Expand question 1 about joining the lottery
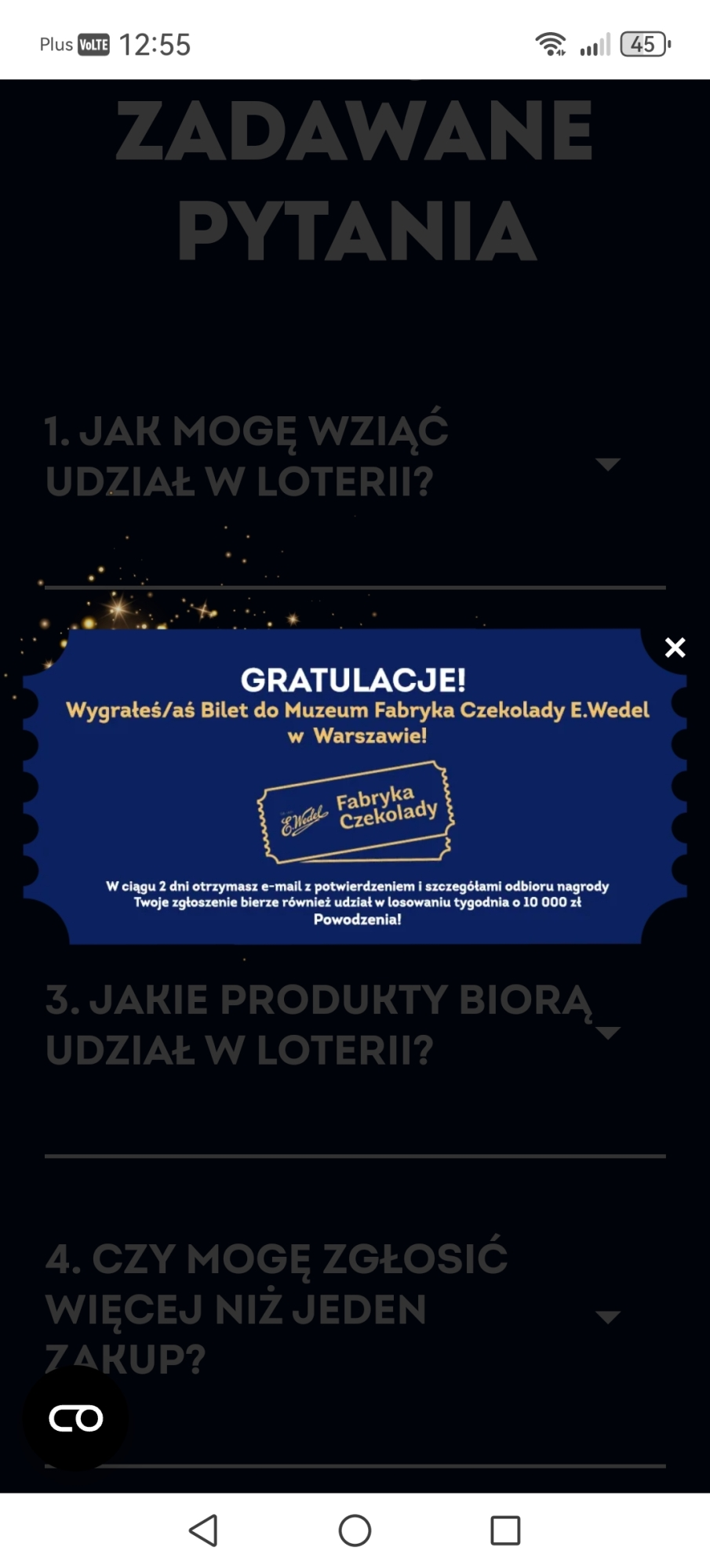710x1568 pixels. click(608, 464)
